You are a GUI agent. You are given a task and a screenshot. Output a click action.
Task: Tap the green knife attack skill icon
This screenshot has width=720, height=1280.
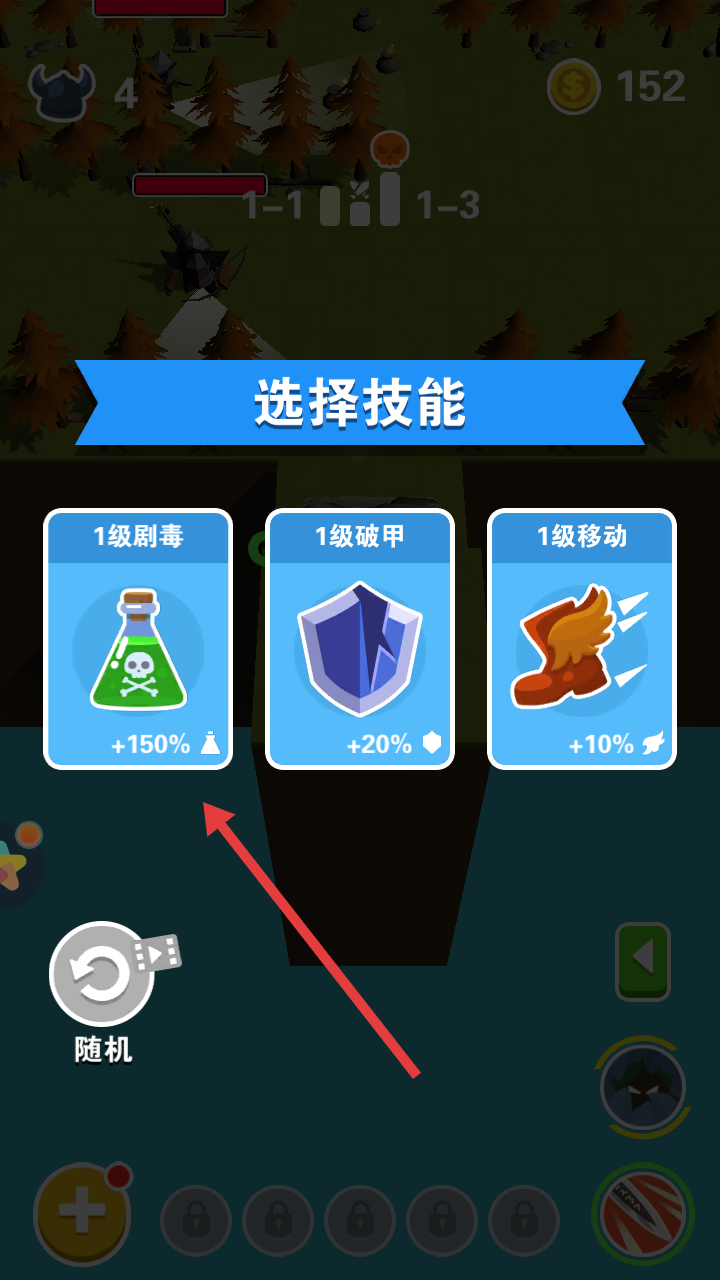(645, 1215)
